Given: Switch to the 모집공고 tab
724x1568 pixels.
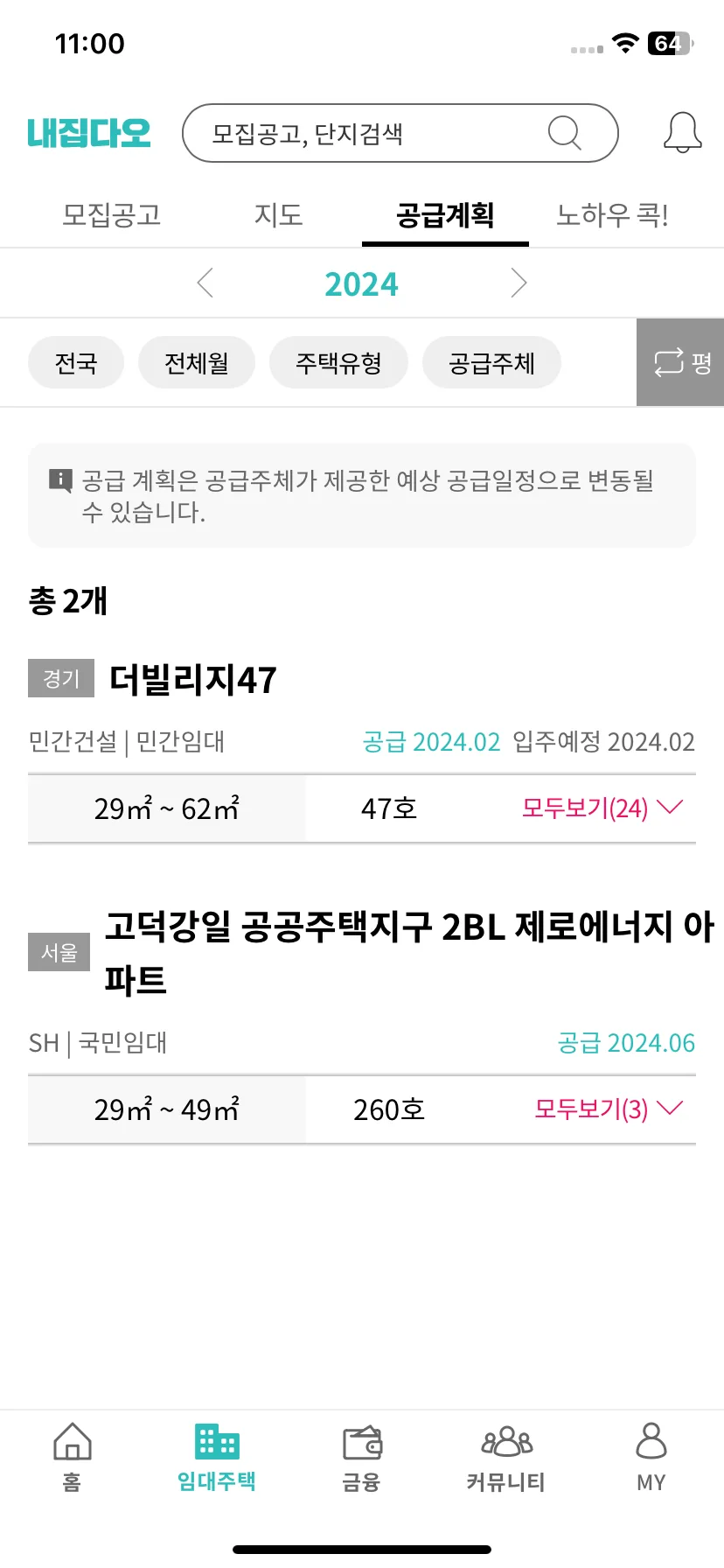Looking at the screenshot, I should pyautogui.click(x=112, y=215).
